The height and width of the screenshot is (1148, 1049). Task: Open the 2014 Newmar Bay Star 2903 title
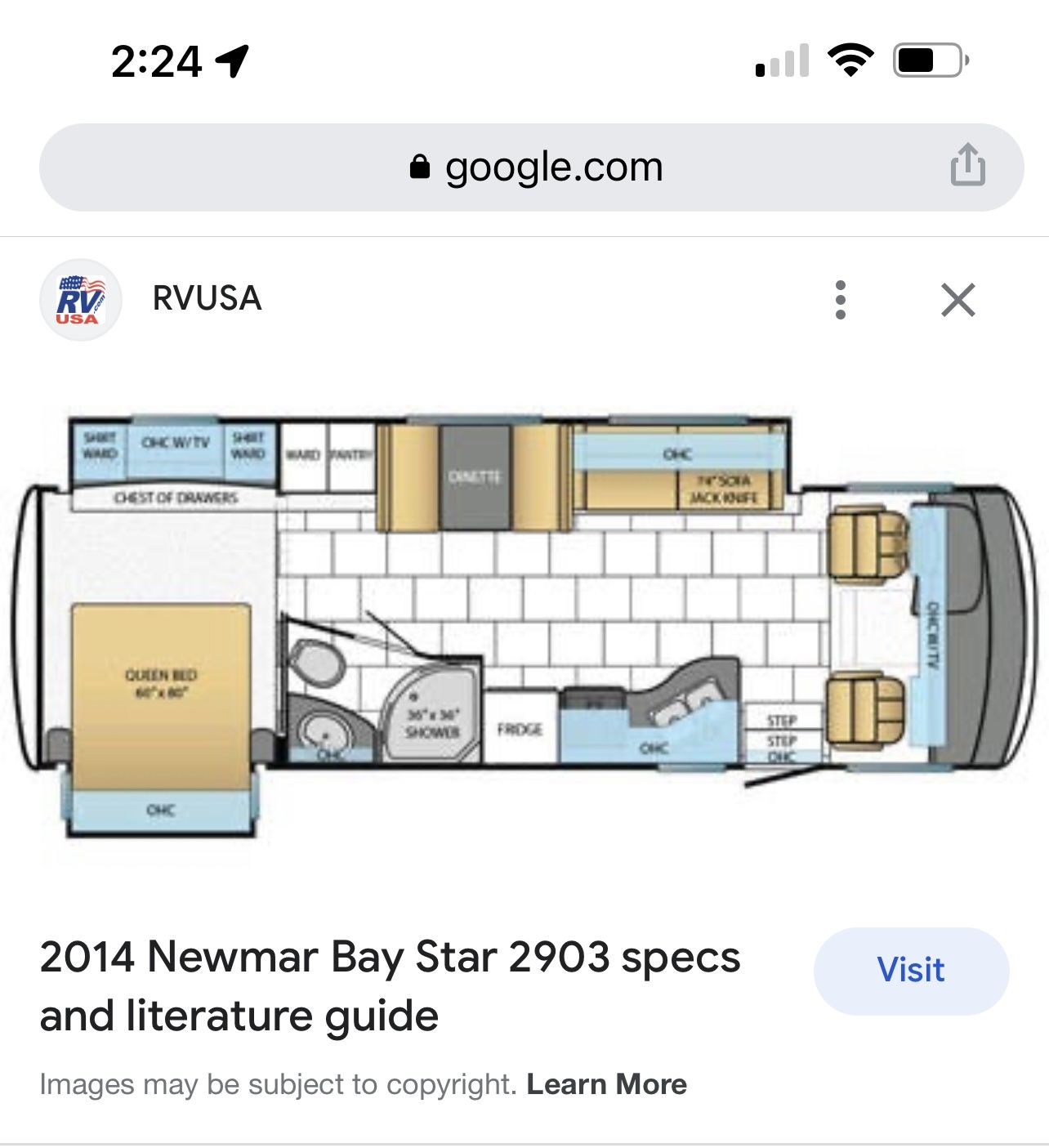click(x=390, y=985)
